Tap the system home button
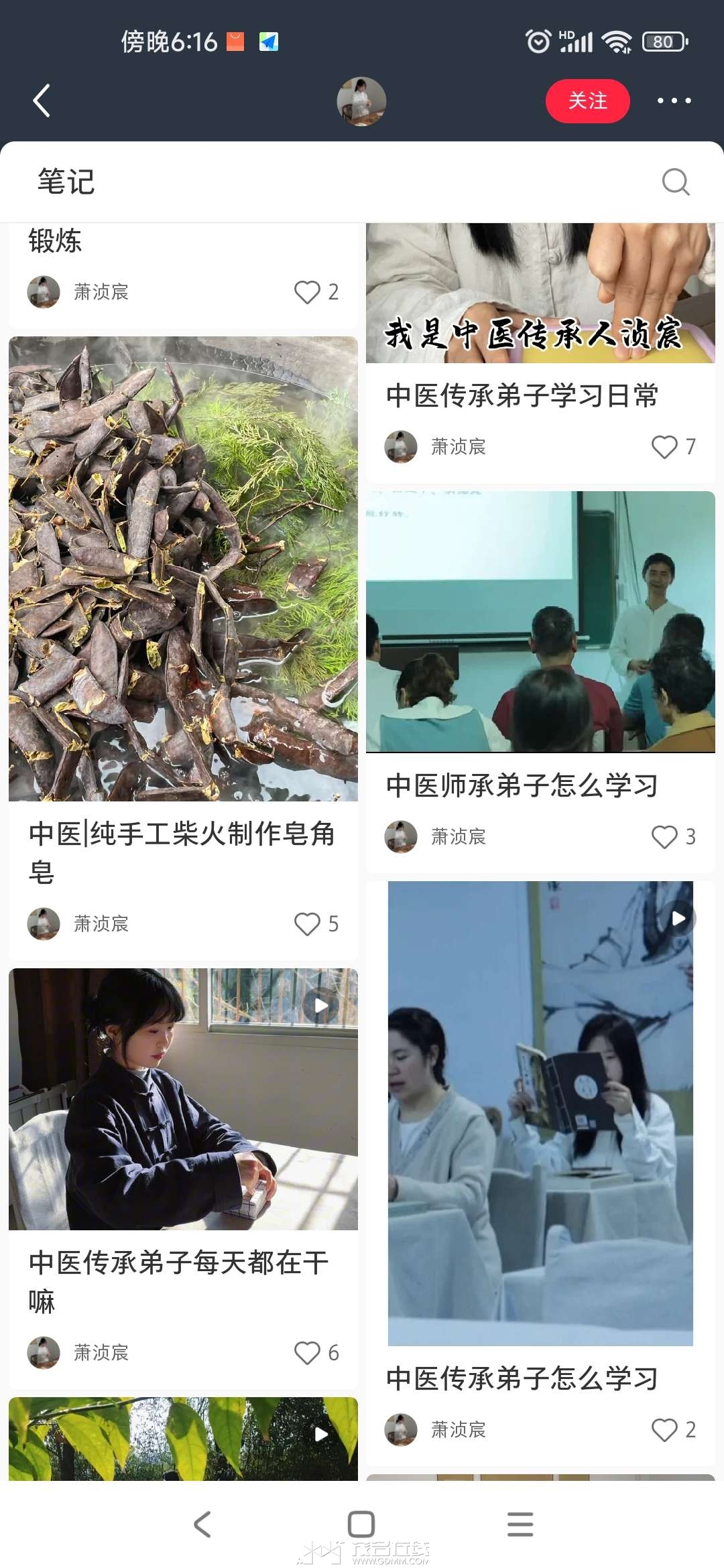 [x=361, y=1524]
